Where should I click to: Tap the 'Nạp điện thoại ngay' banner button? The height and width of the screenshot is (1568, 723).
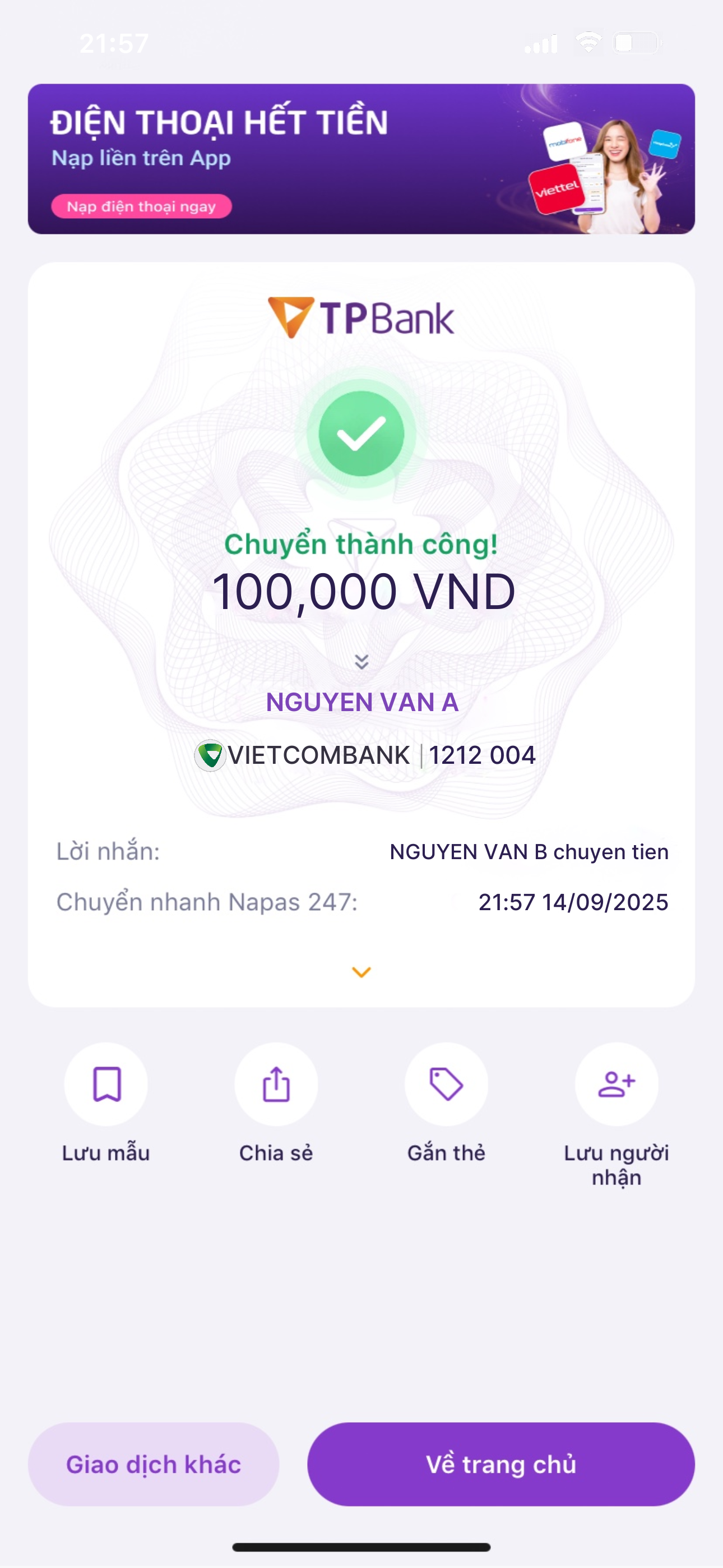click(x=141, y=206)
